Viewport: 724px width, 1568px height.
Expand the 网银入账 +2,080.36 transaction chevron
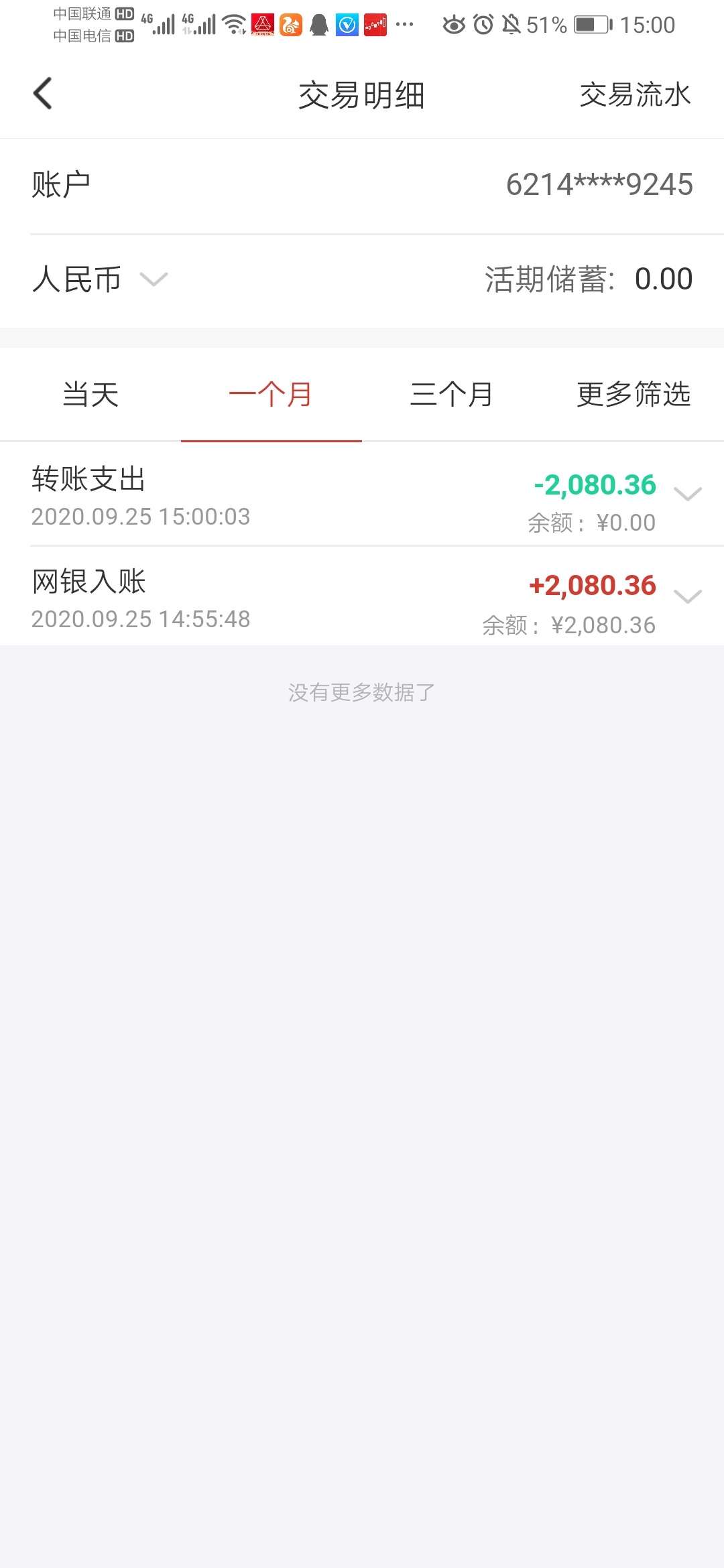(x=688, y=596)
